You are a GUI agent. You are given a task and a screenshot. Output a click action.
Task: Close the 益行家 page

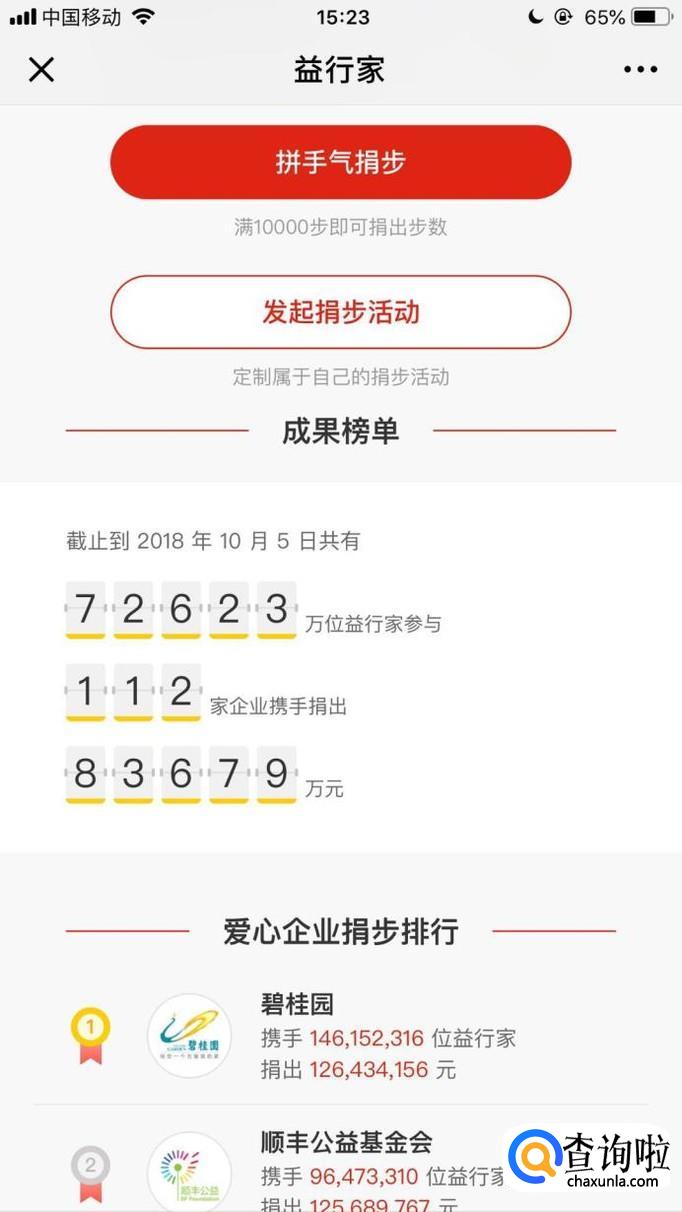(x=41, y=70)
